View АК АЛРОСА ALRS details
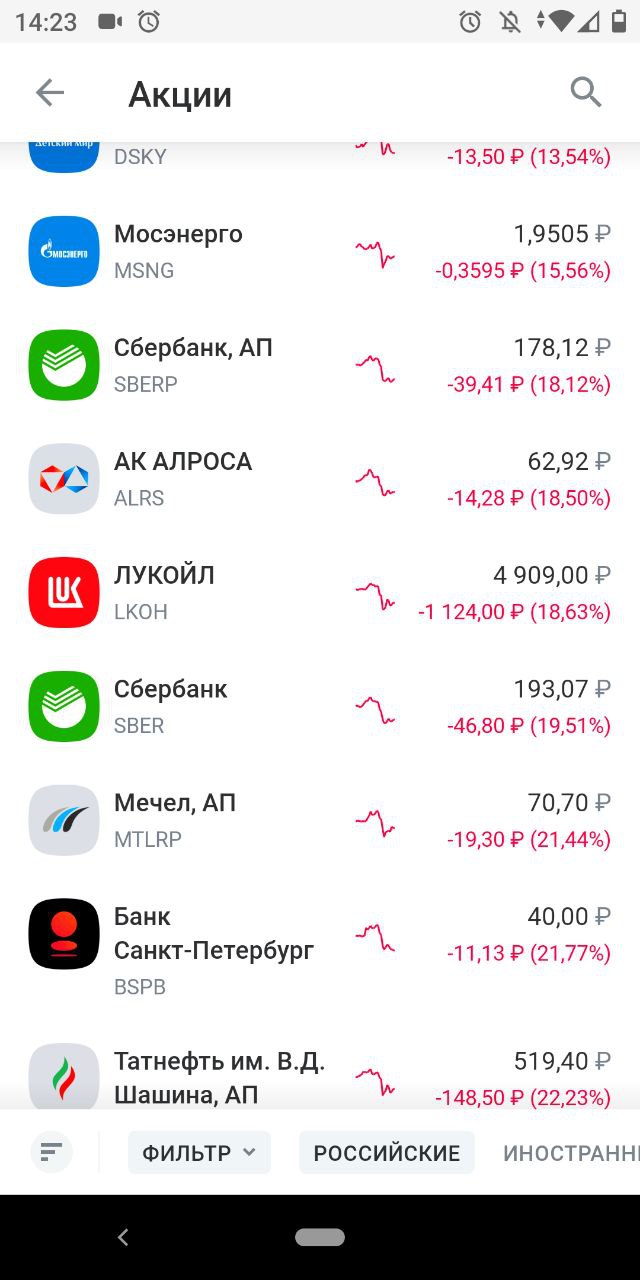Viewport: 640px width, 1280px height. point(320,479)
